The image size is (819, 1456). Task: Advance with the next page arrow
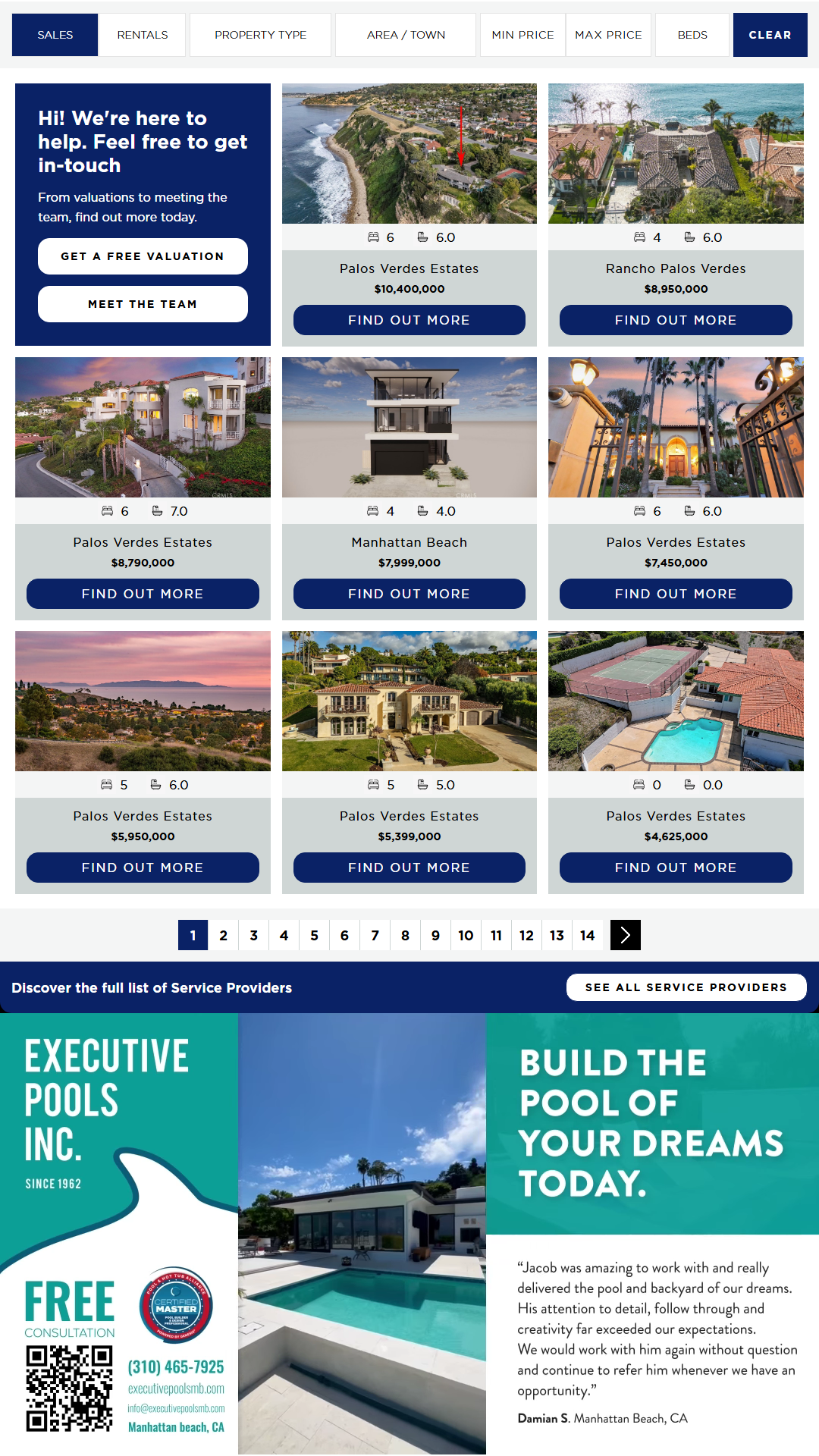click(626, 935)
